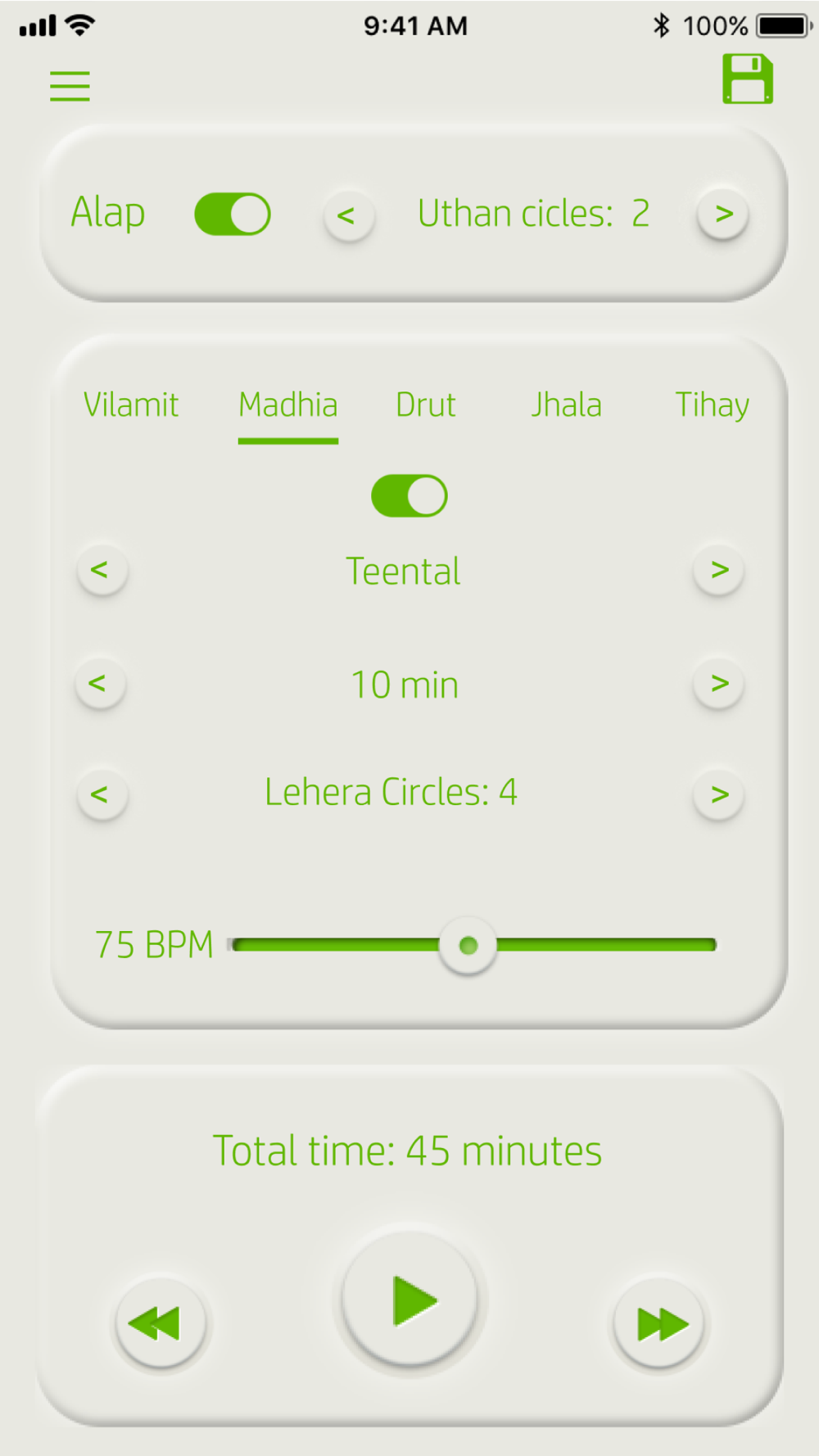Increase duration above 10 min
This screenshot has width=819, height=1456.
718,684
